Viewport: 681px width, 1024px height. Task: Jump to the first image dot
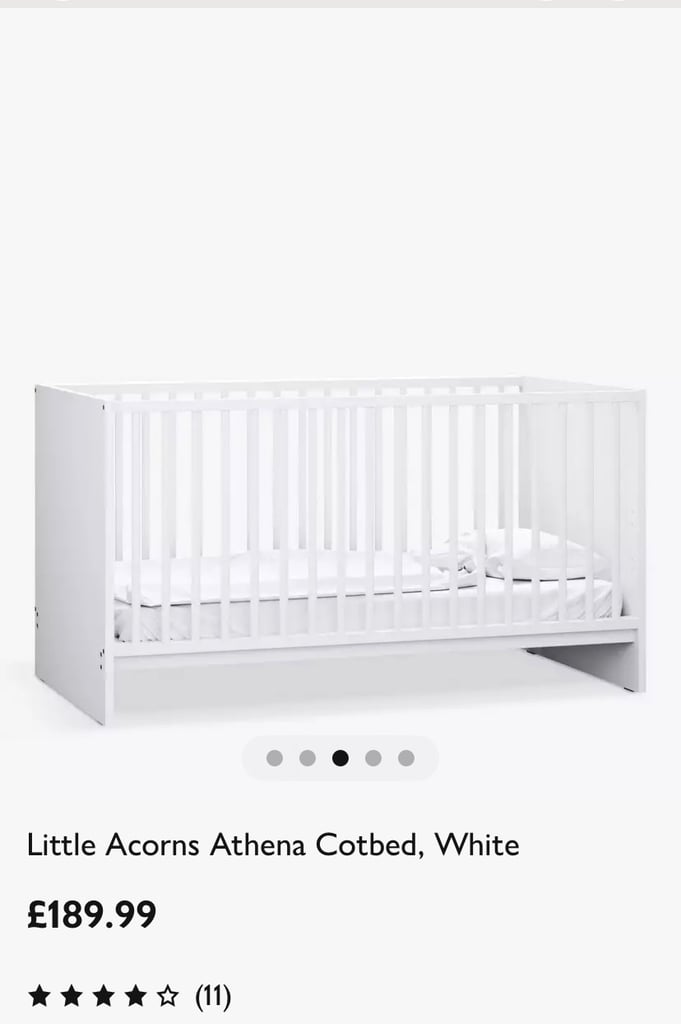[x=274, y=758]
